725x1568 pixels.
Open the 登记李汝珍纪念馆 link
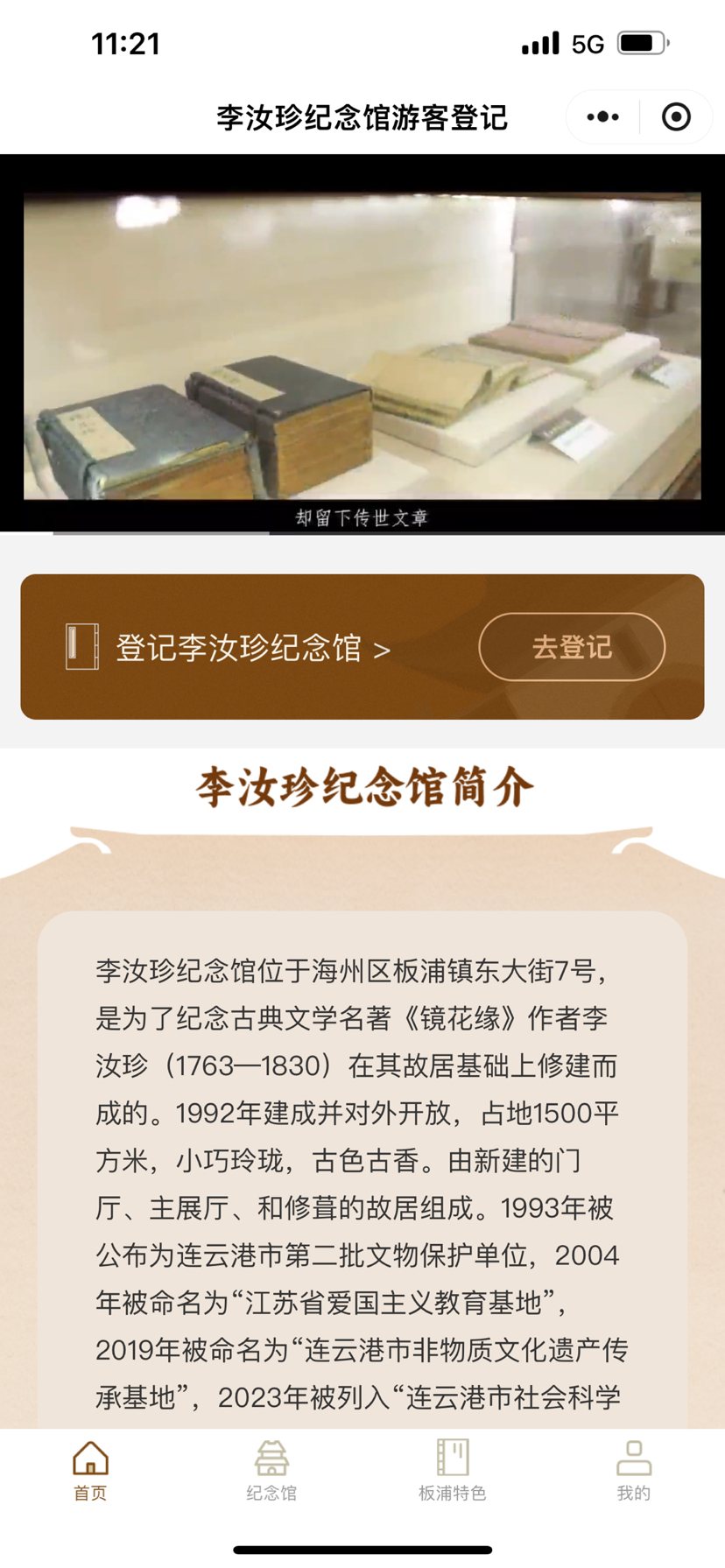click(252, 649)
